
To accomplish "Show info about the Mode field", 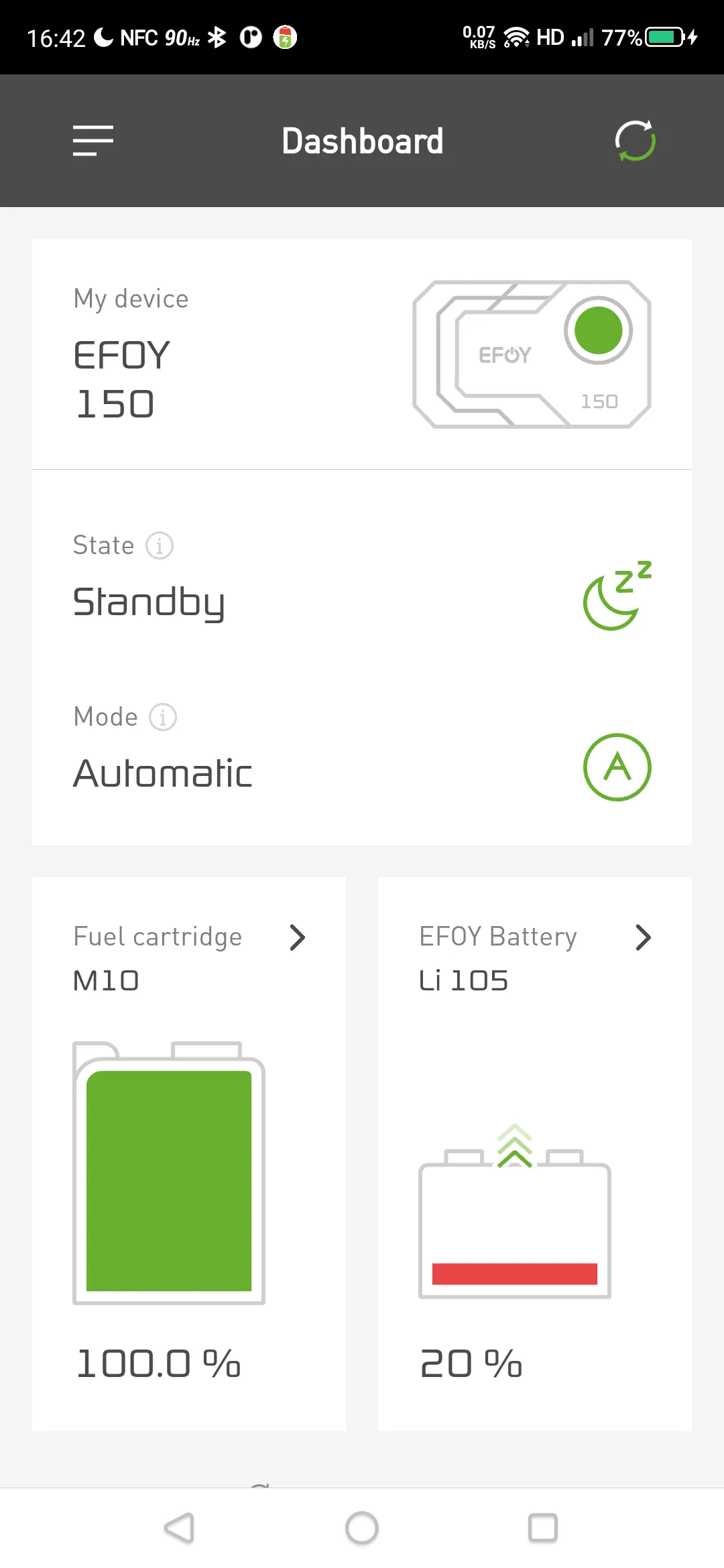I will [163, 717].
